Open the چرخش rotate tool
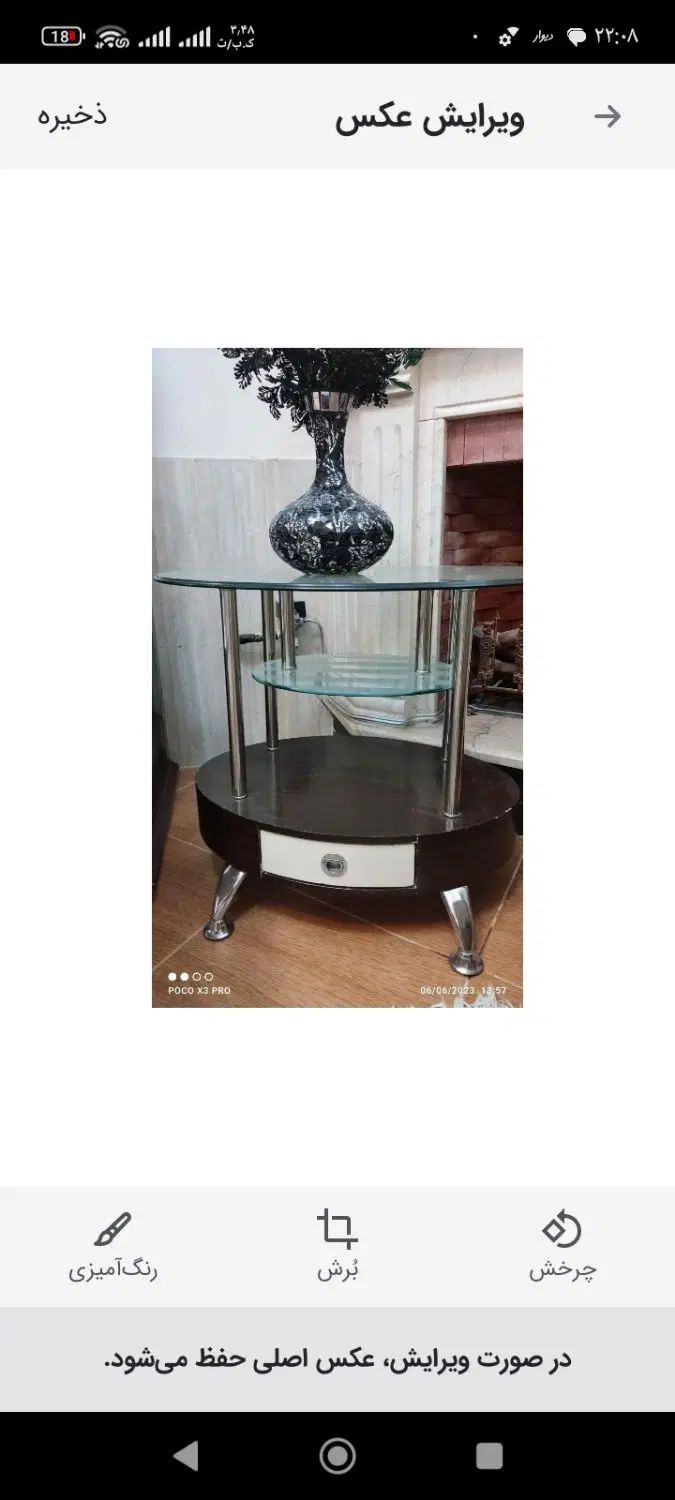 [x=562, y=1245]
